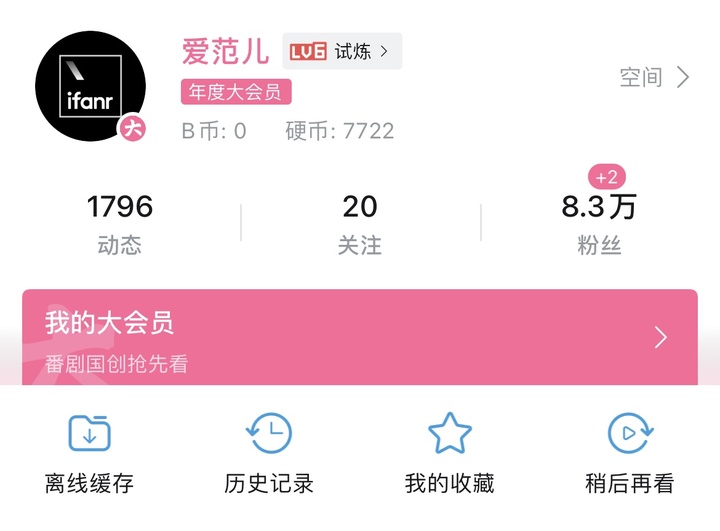720x531 pixels.
Task: Open the LV6 试炼 level badge
Action: pos(342,51)
